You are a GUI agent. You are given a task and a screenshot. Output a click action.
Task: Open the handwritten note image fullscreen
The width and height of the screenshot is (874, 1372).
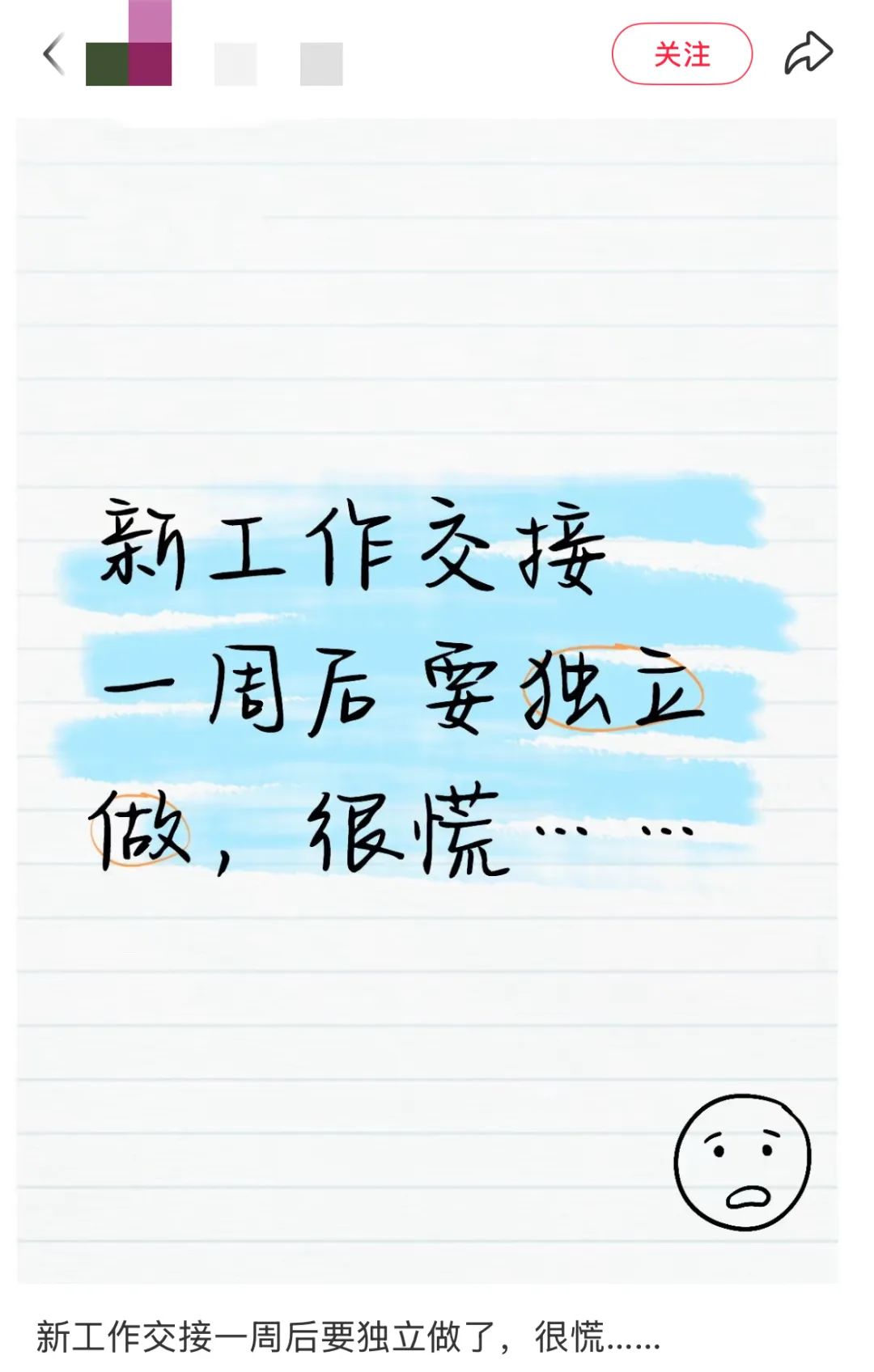[x=427, y=700]
